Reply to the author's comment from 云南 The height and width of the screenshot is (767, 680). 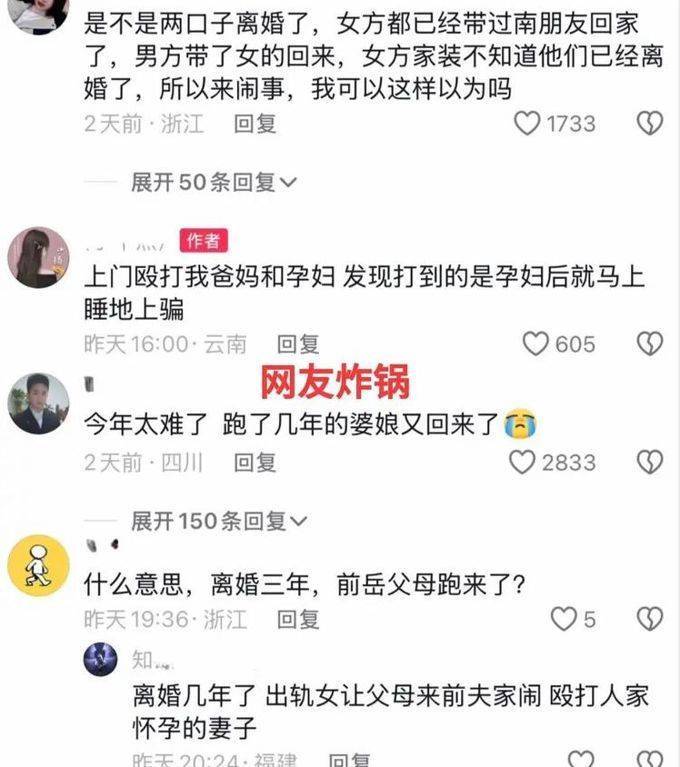(x=296, y=344)
